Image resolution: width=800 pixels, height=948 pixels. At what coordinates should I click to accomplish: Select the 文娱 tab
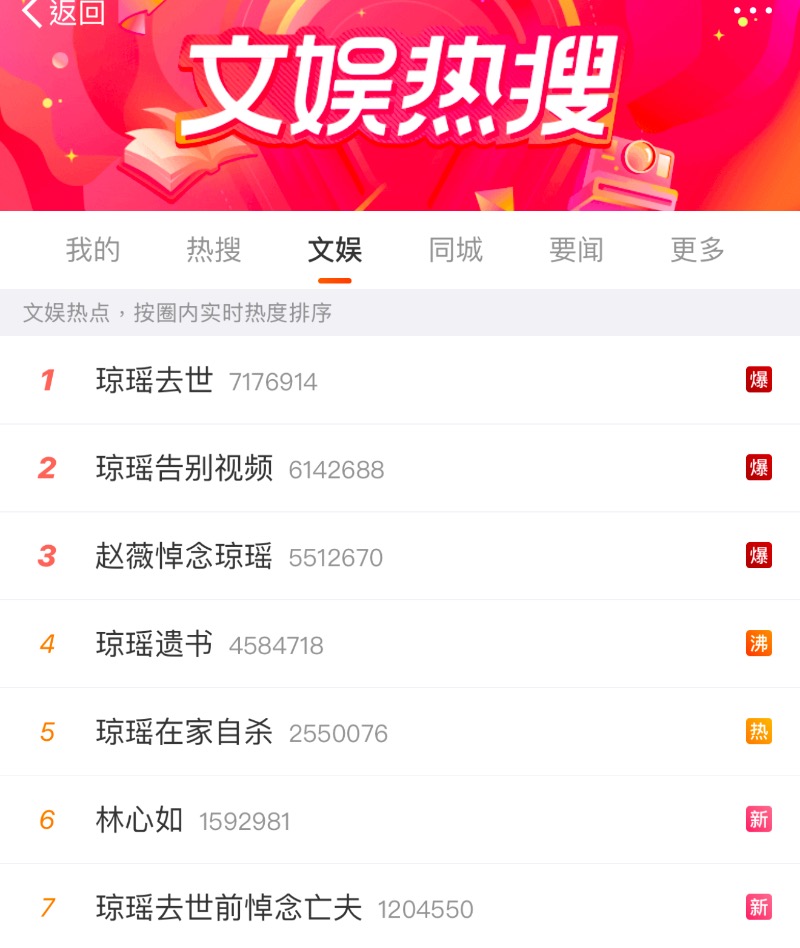(335, 250)
